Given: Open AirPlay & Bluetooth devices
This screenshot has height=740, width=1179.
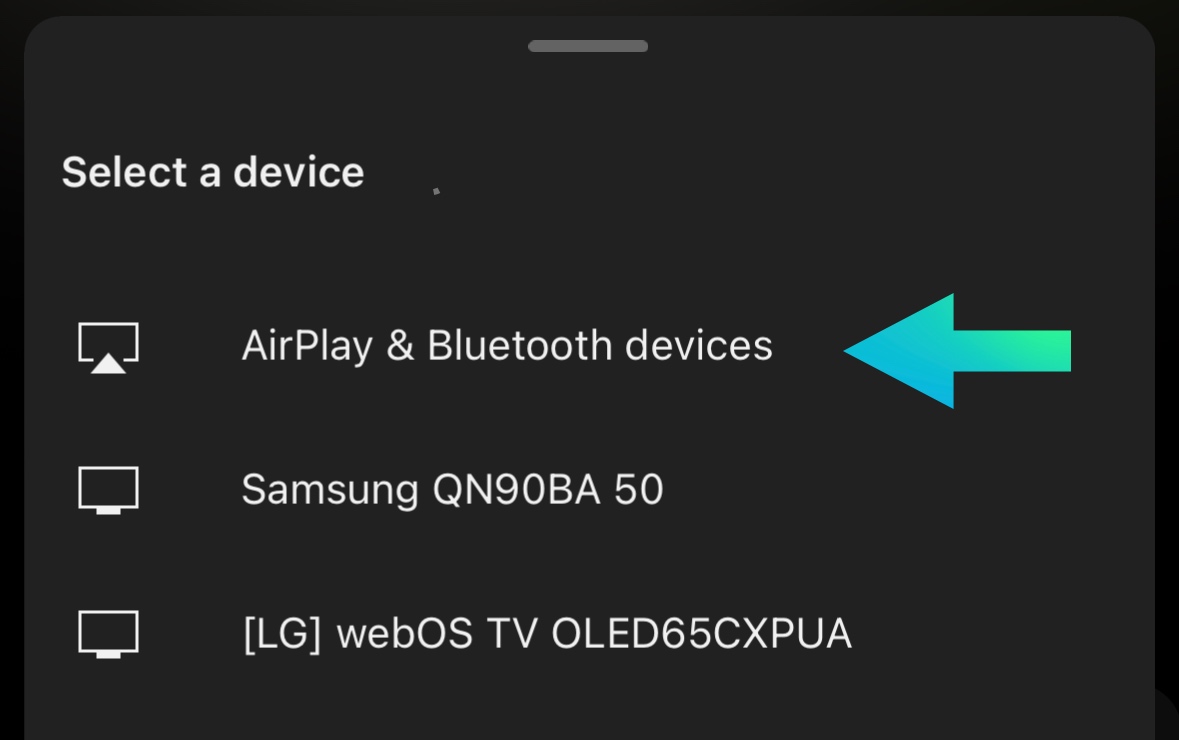Looking at the screenshot, I should coord(506,346).
